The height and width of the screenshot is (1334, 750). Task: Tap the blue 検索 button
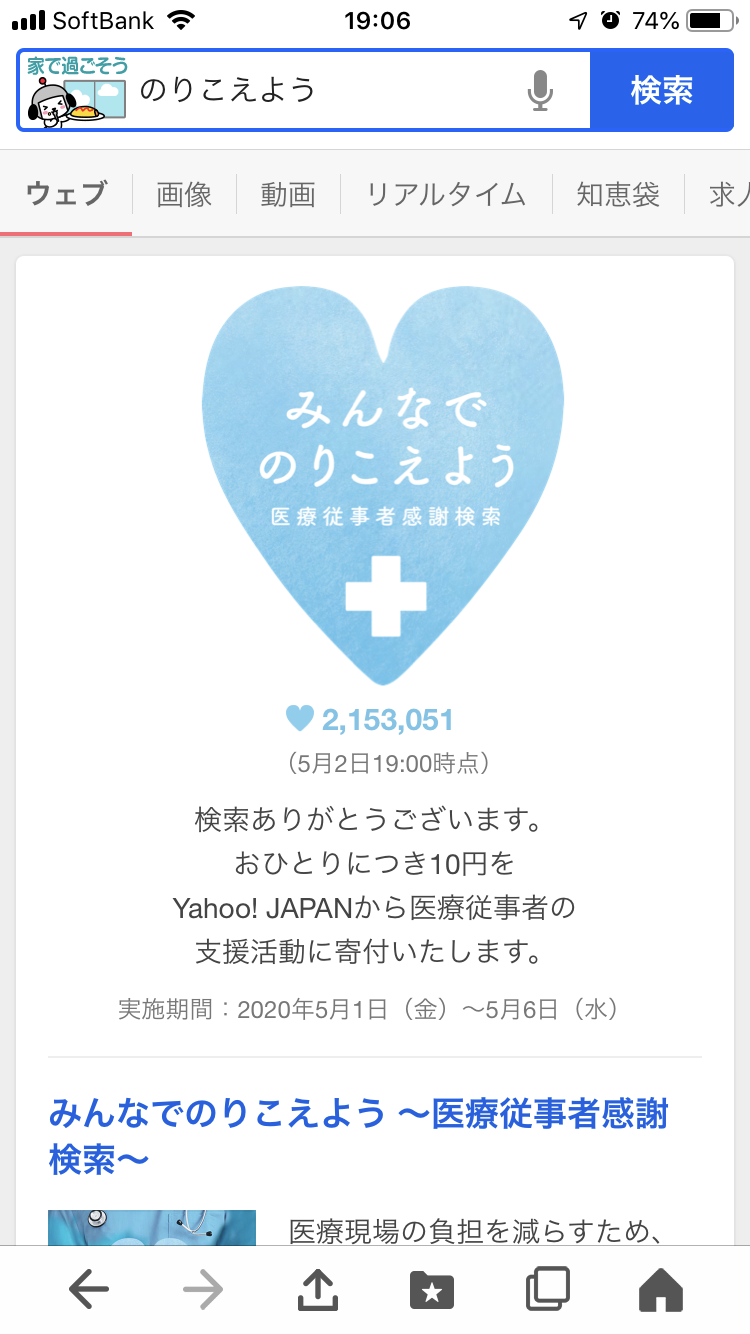[661, 91]
